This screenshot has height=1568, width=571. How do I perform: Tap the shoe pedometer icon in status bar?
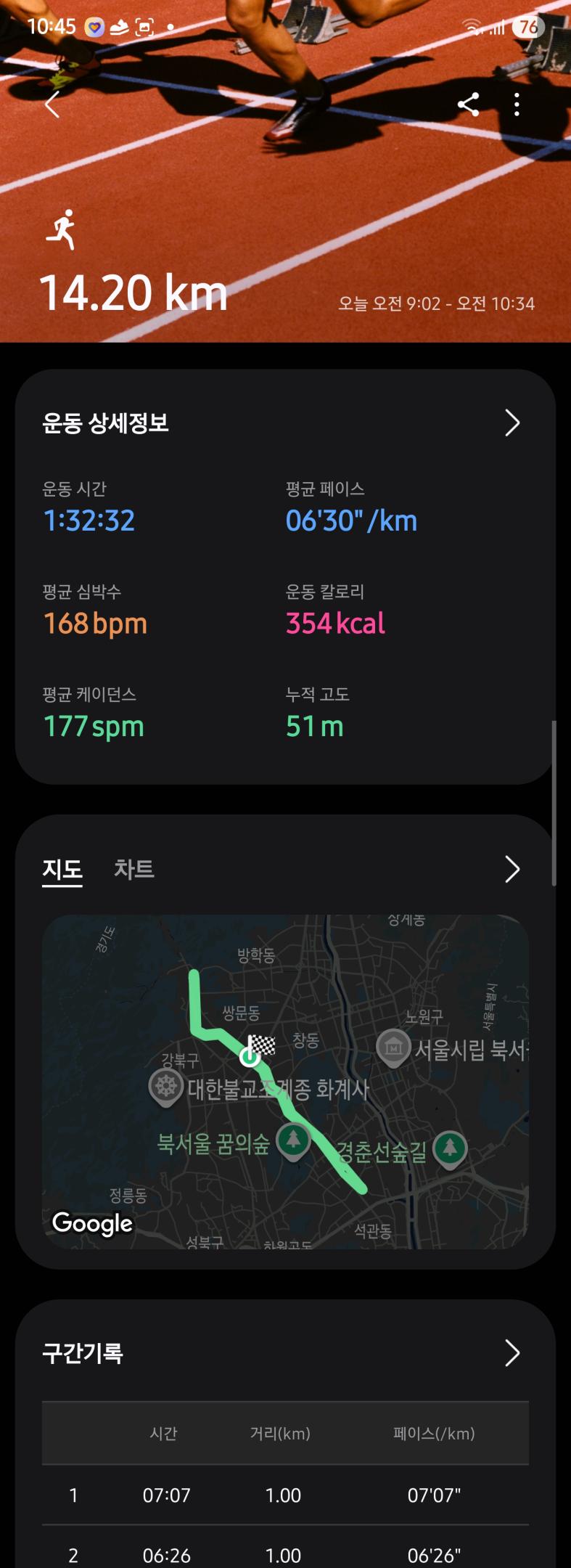(120, 27)
